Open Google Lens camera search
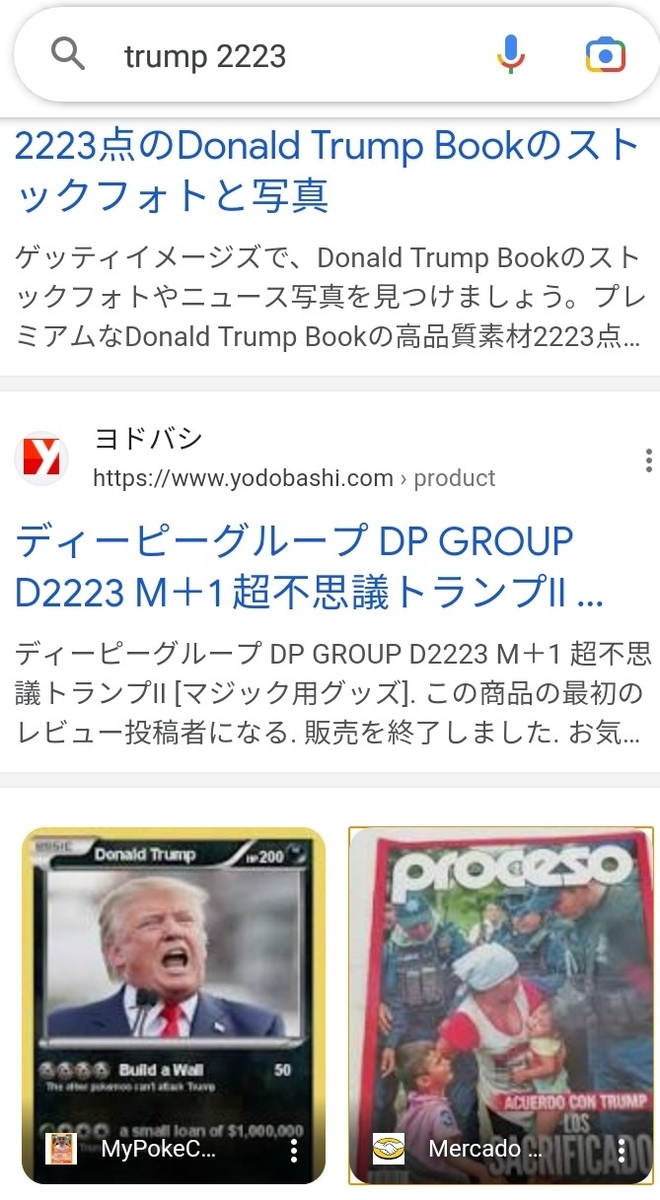The image size is (660, 1200). [x=605, y=55]
